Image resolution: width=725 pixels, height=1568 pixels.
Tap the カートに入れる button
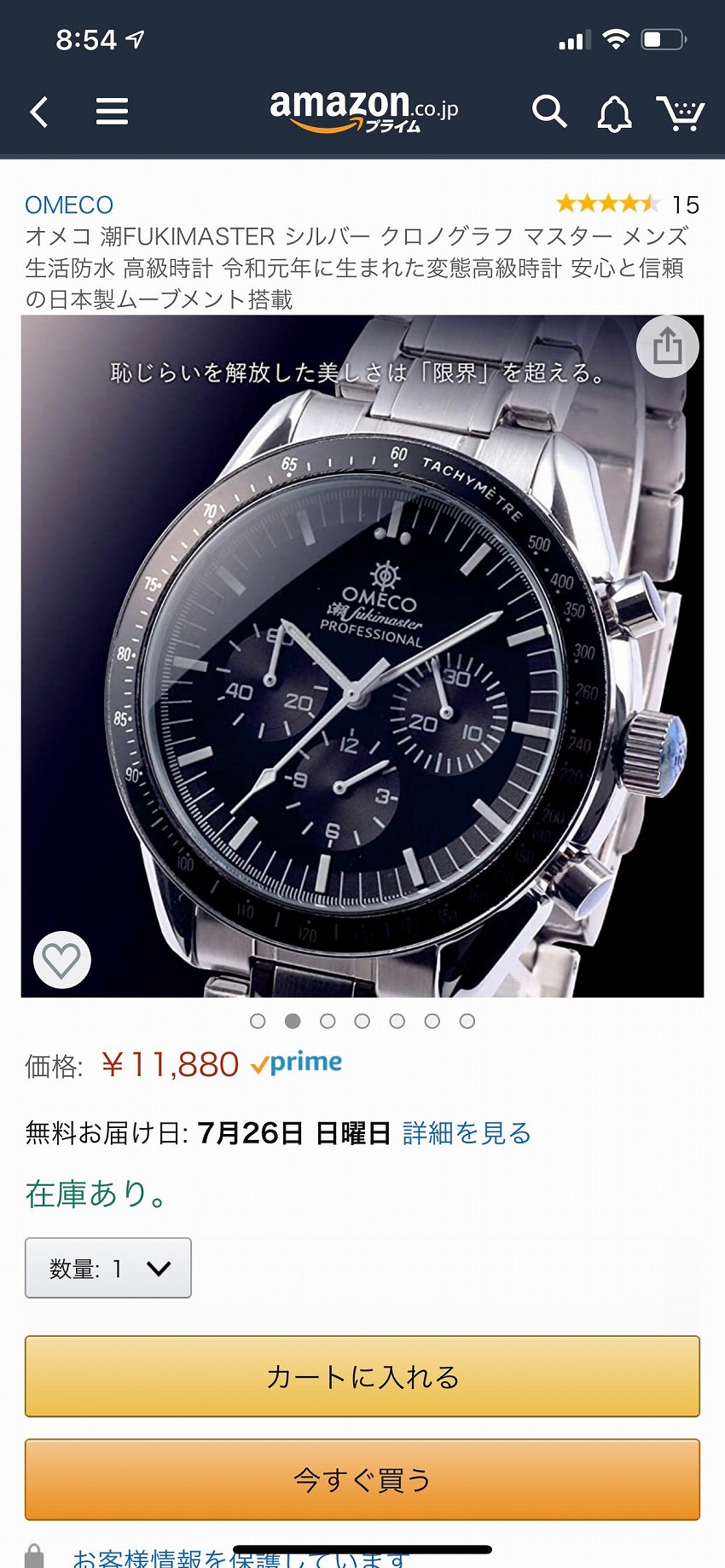coord(362,1376)
